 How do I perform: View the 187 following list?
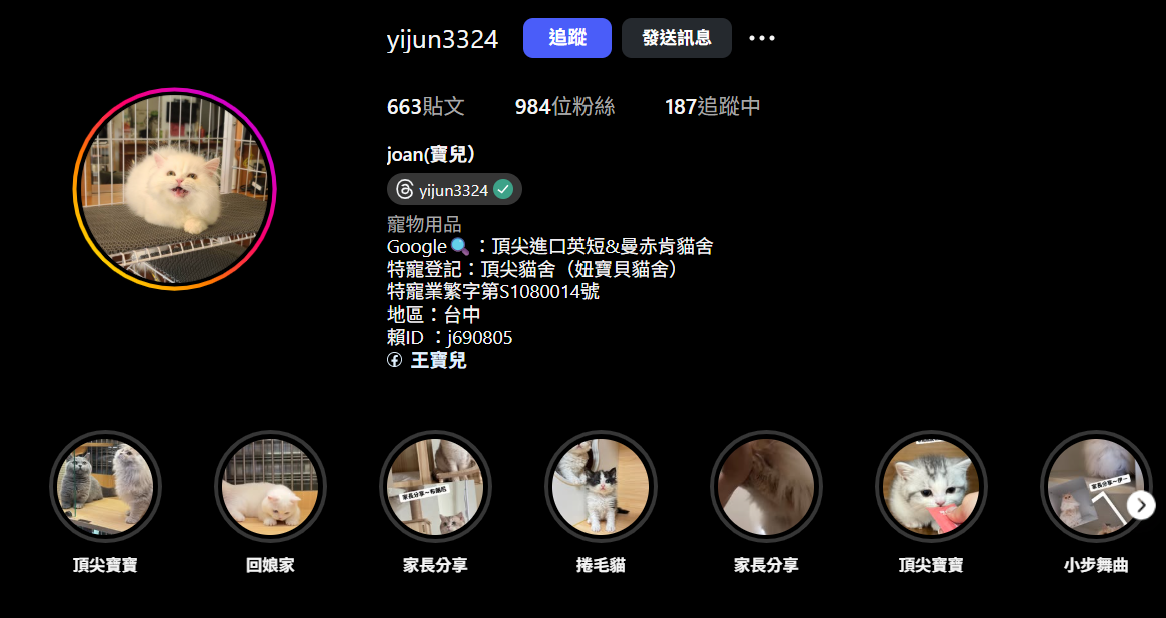point(712,107)
